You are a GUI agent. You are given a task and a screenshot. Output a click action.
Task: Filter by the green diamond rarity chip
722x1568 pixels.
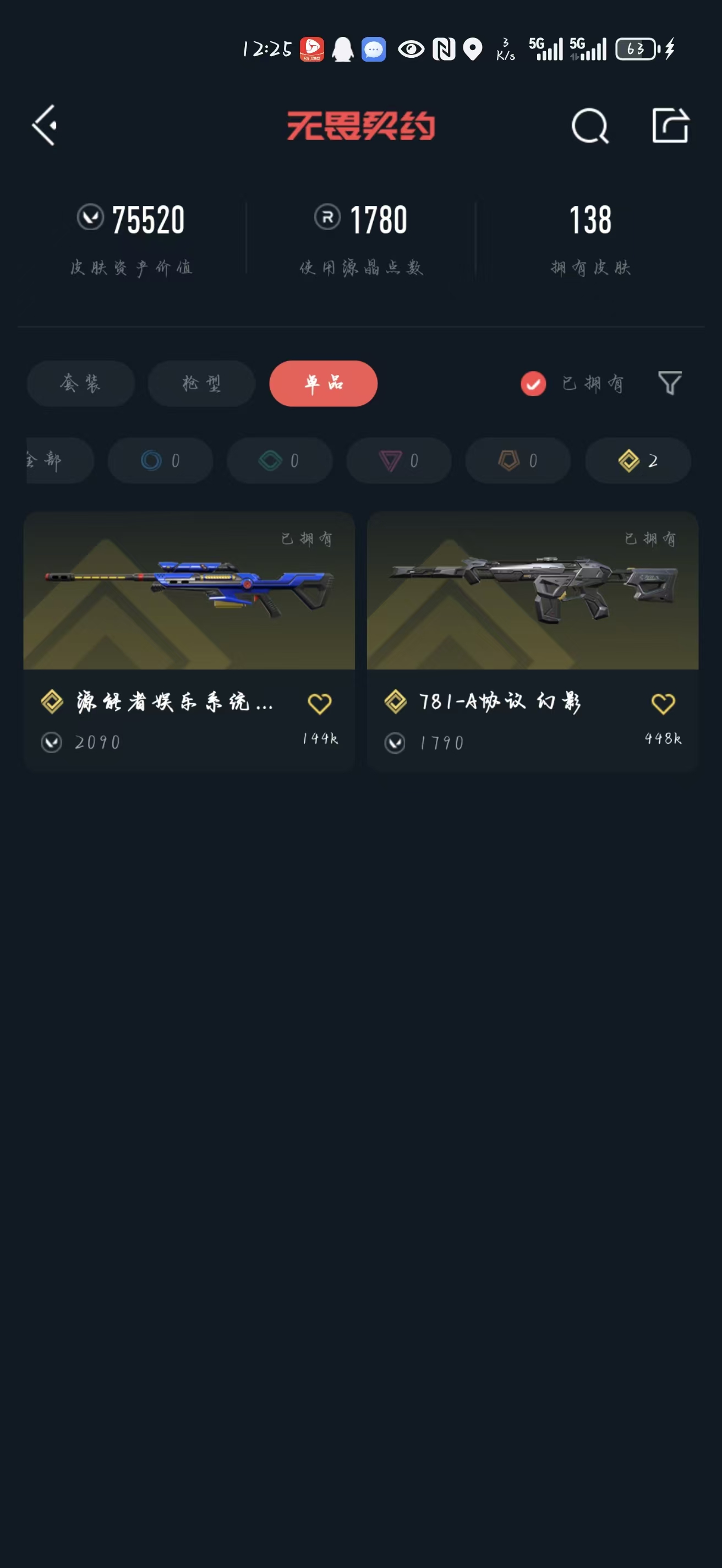coord(280,460)
